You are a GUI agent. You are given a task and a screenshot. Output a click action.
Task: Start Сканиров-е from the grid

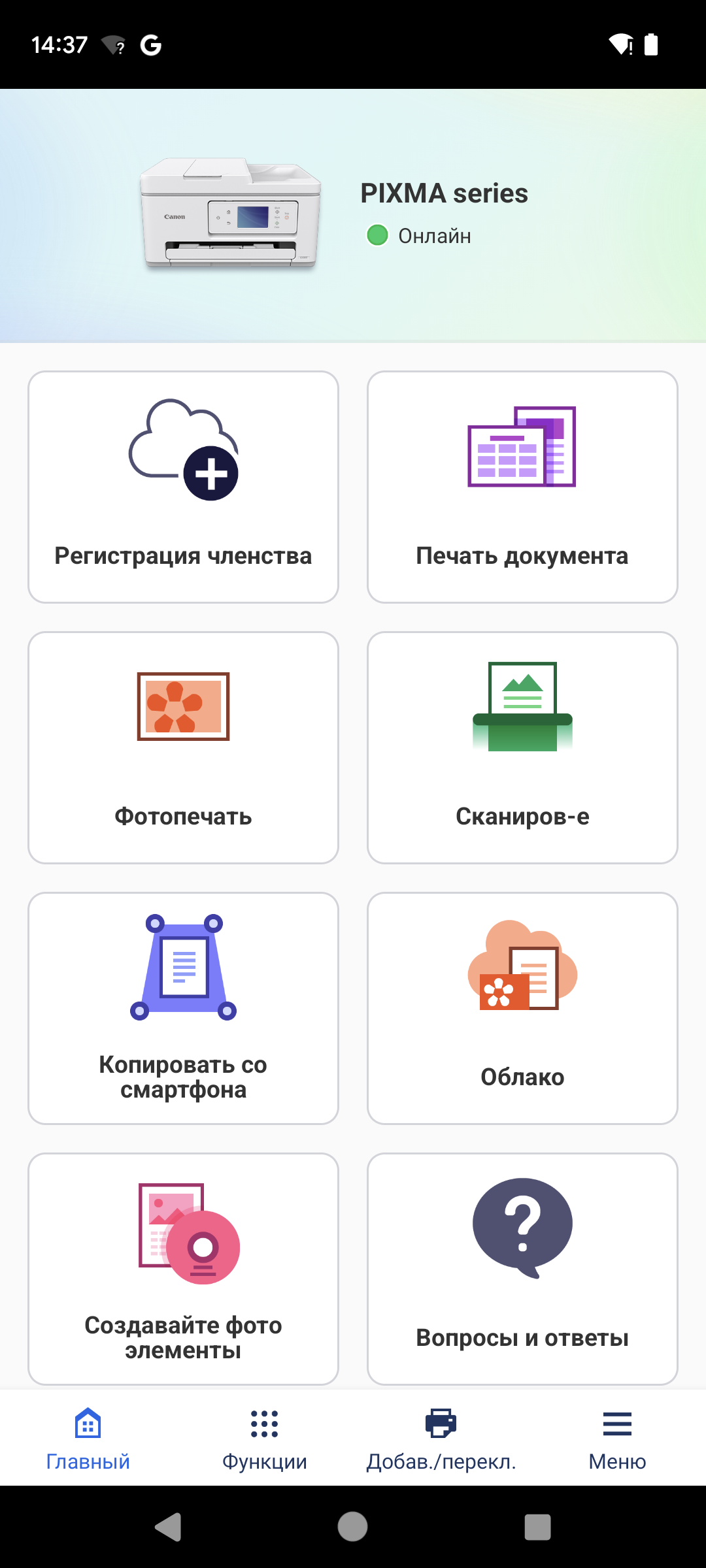point(522,747)
